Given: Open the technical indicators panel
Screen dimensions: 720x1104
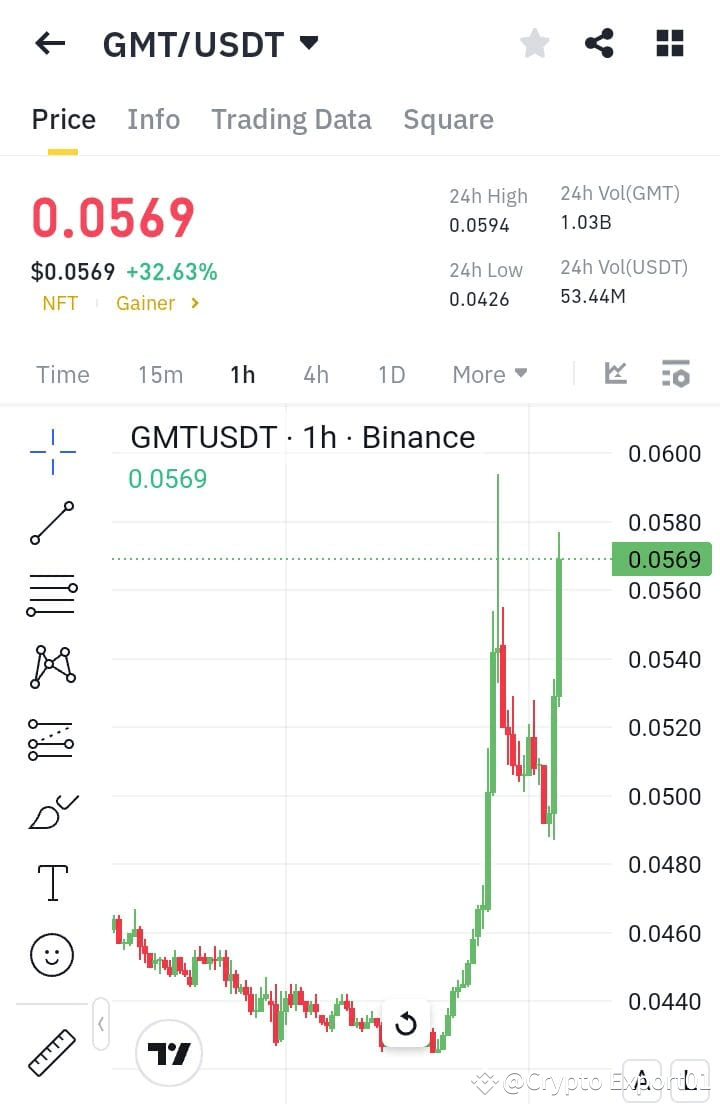Looking at the screenshot, I should pos(615,373).
